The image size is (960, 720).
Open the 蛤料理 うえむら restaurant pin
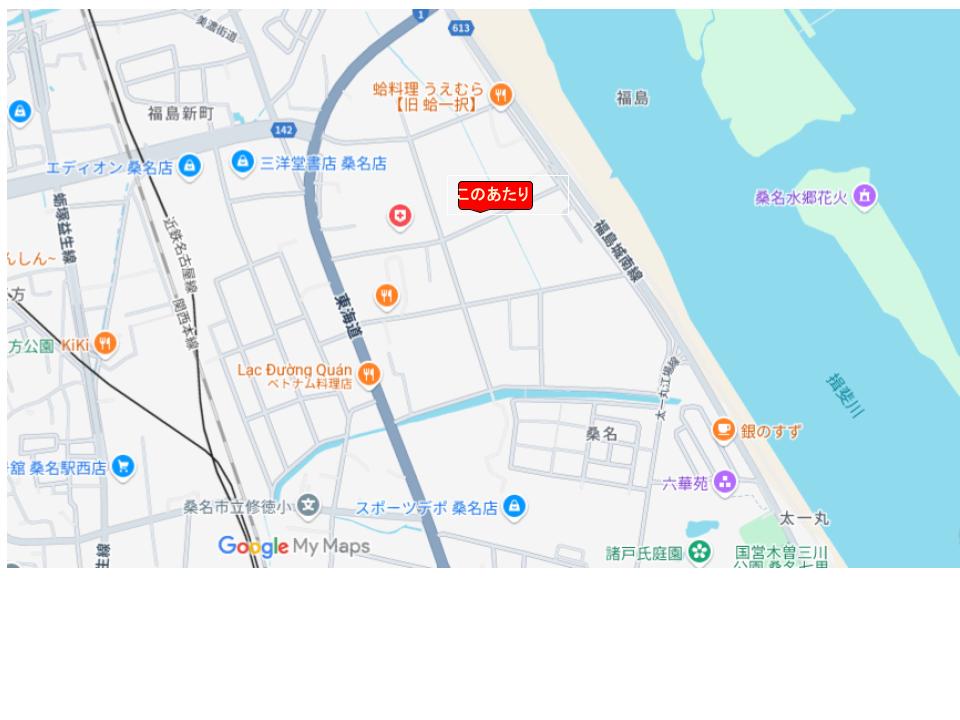pos(501,96)
